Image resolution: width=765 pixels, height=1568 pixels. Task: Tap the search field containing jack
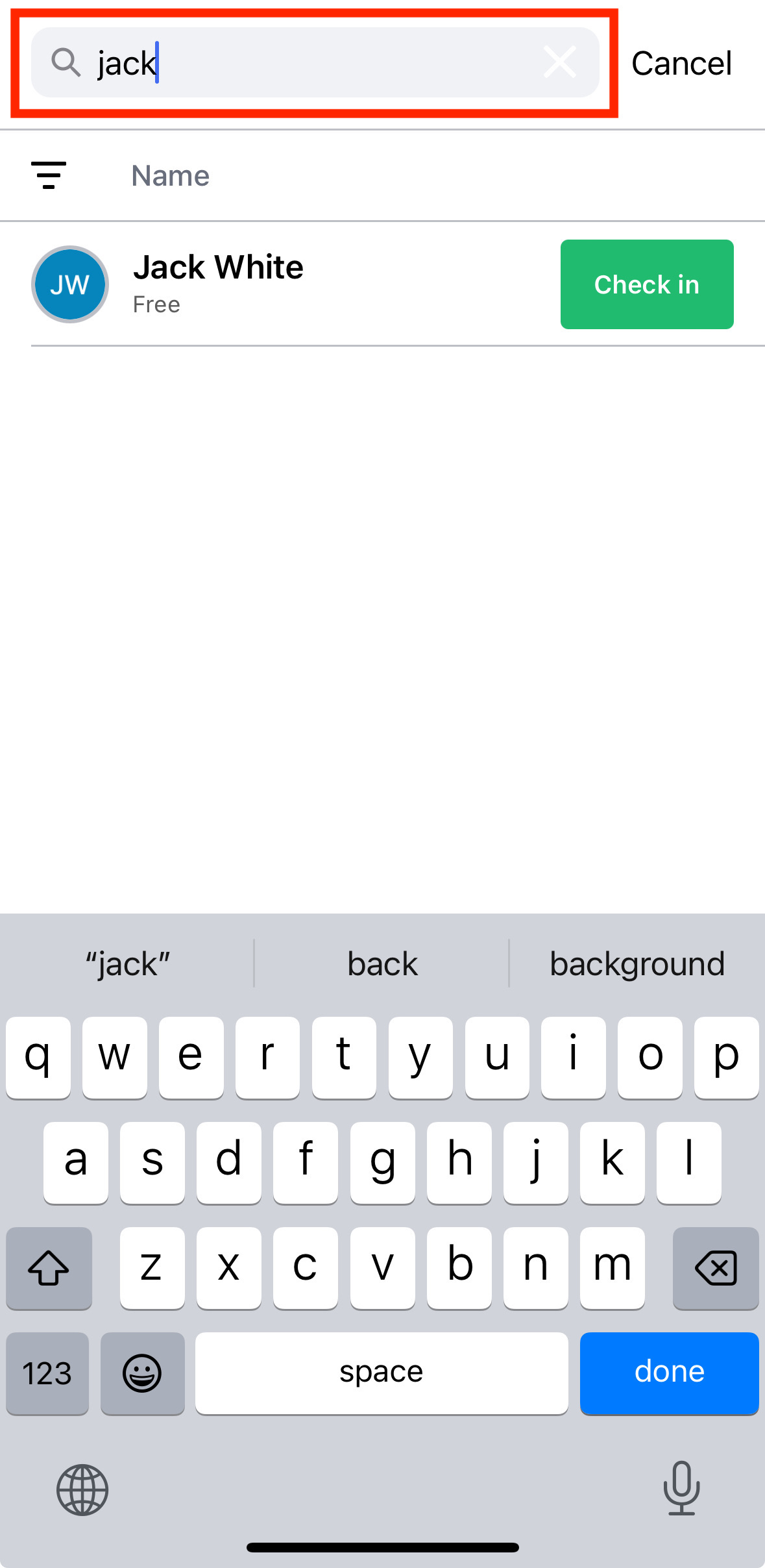(315, 62)
